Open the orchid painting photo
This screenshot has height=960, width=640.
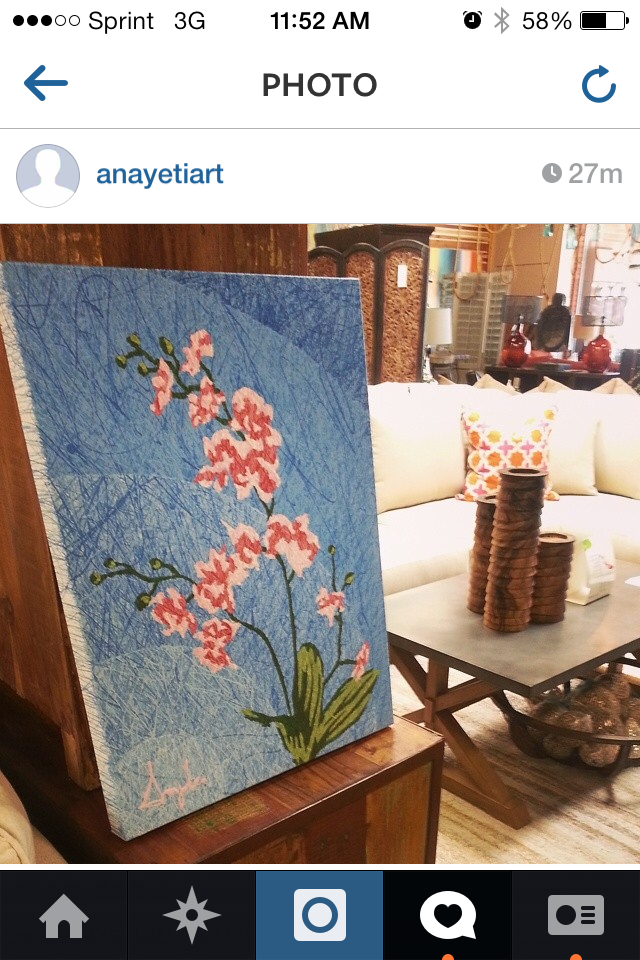pyautogui.click(x=320, y=543)
